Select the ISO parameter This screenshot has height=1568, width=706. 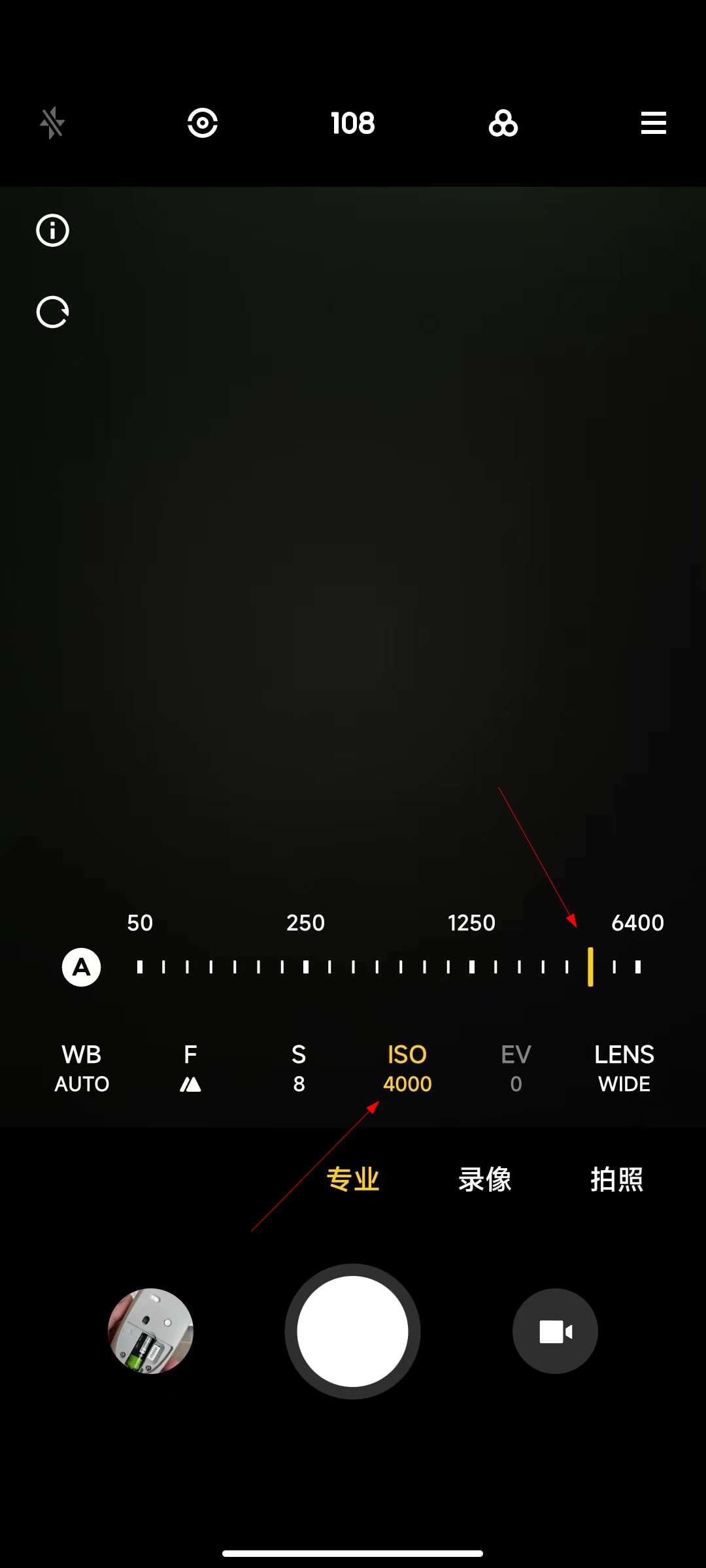click(x=407, y=1069)
